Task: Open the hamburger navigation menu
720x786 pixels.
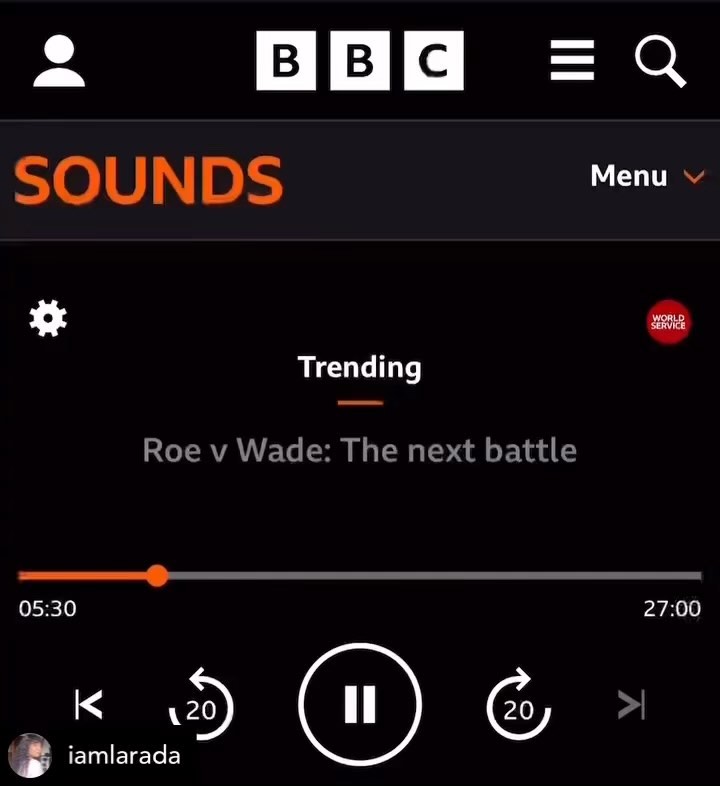Action: click(x=572, y=62)
